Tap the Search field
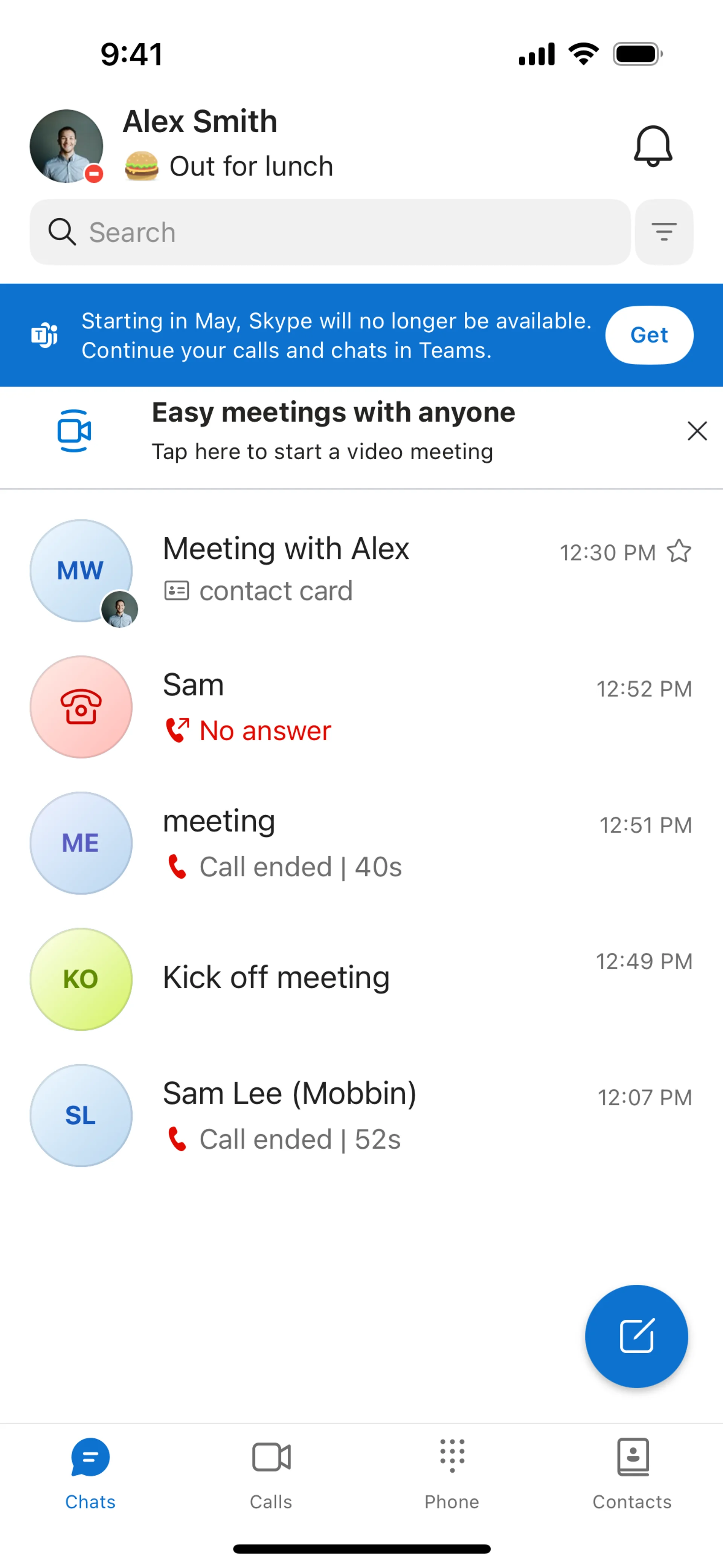Viewport: 723px width, 1568px height. click(x=329, y=232)
